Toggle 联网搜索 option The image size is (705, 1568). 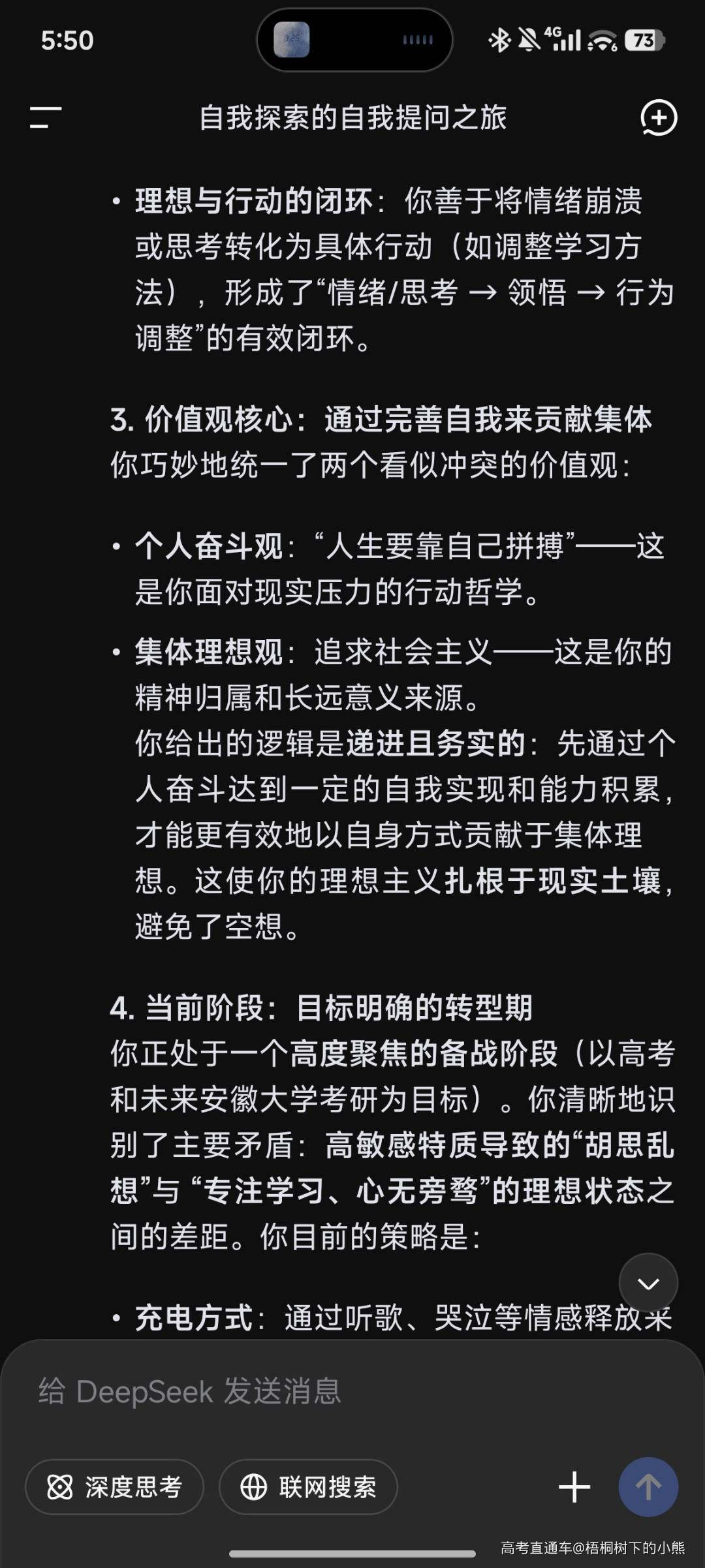coord(308,1487)
